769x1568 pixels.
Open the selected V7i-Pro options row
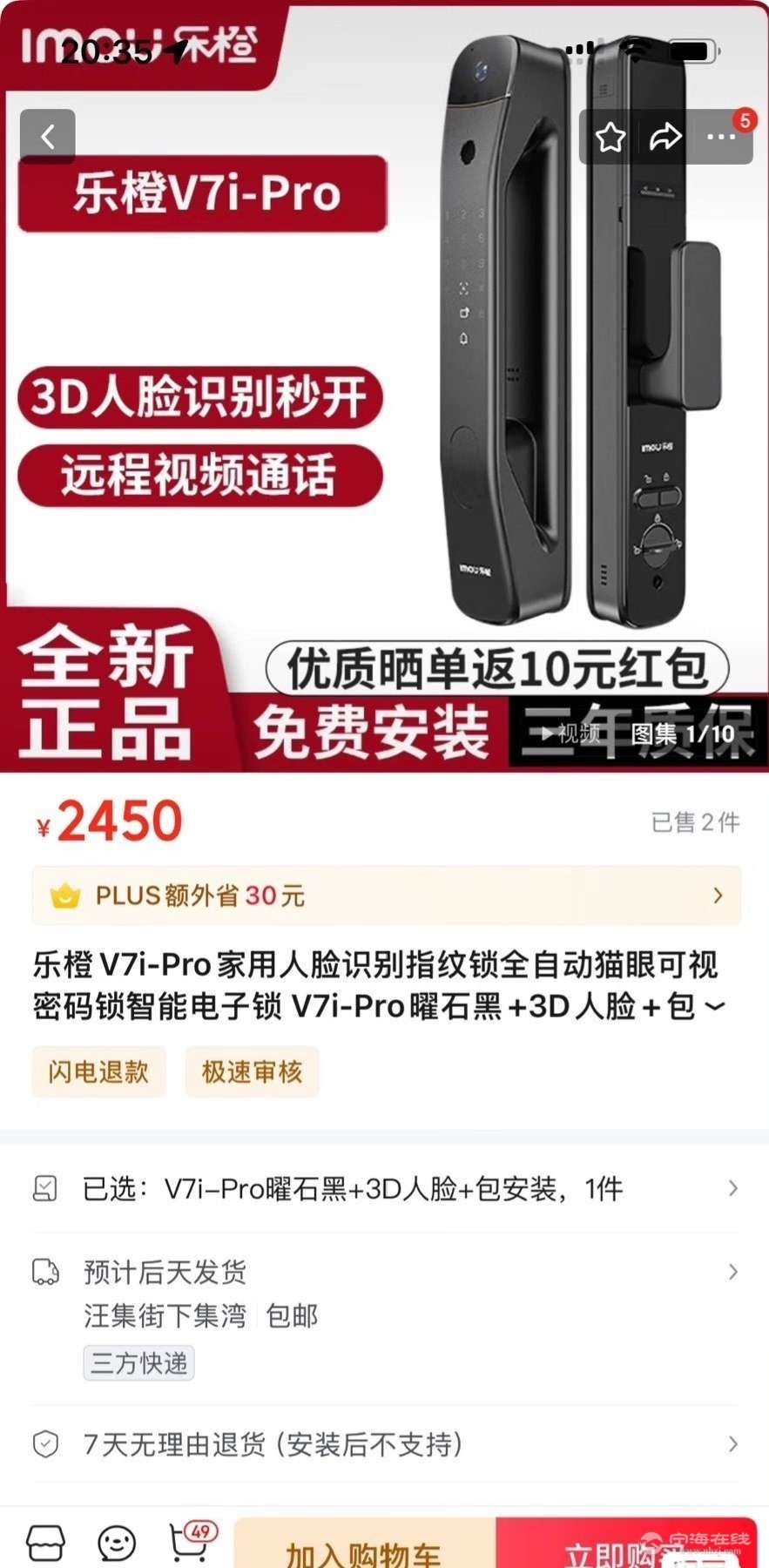pos(386,1189)
